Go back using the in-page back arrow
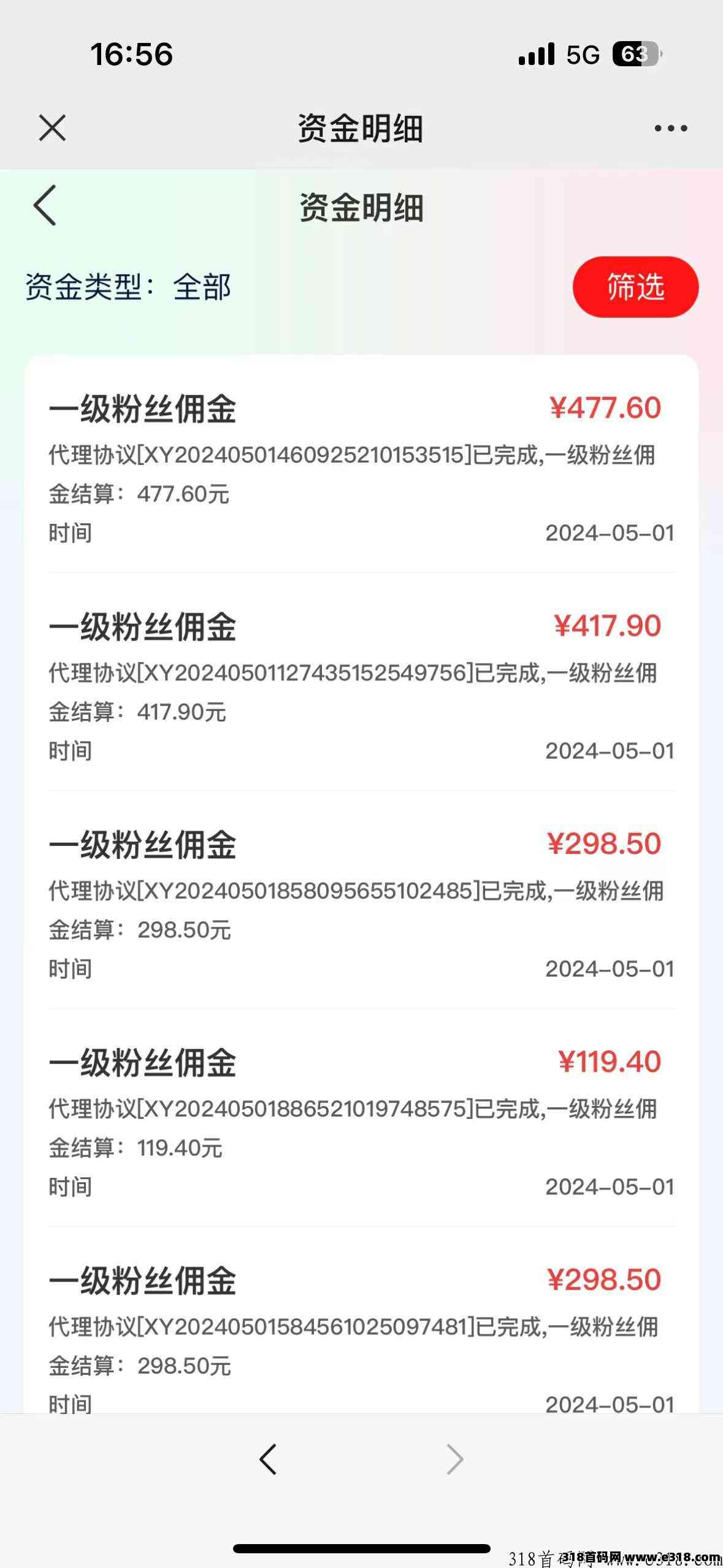This screenshot has width=723, height=1568. tap(45, 206)
